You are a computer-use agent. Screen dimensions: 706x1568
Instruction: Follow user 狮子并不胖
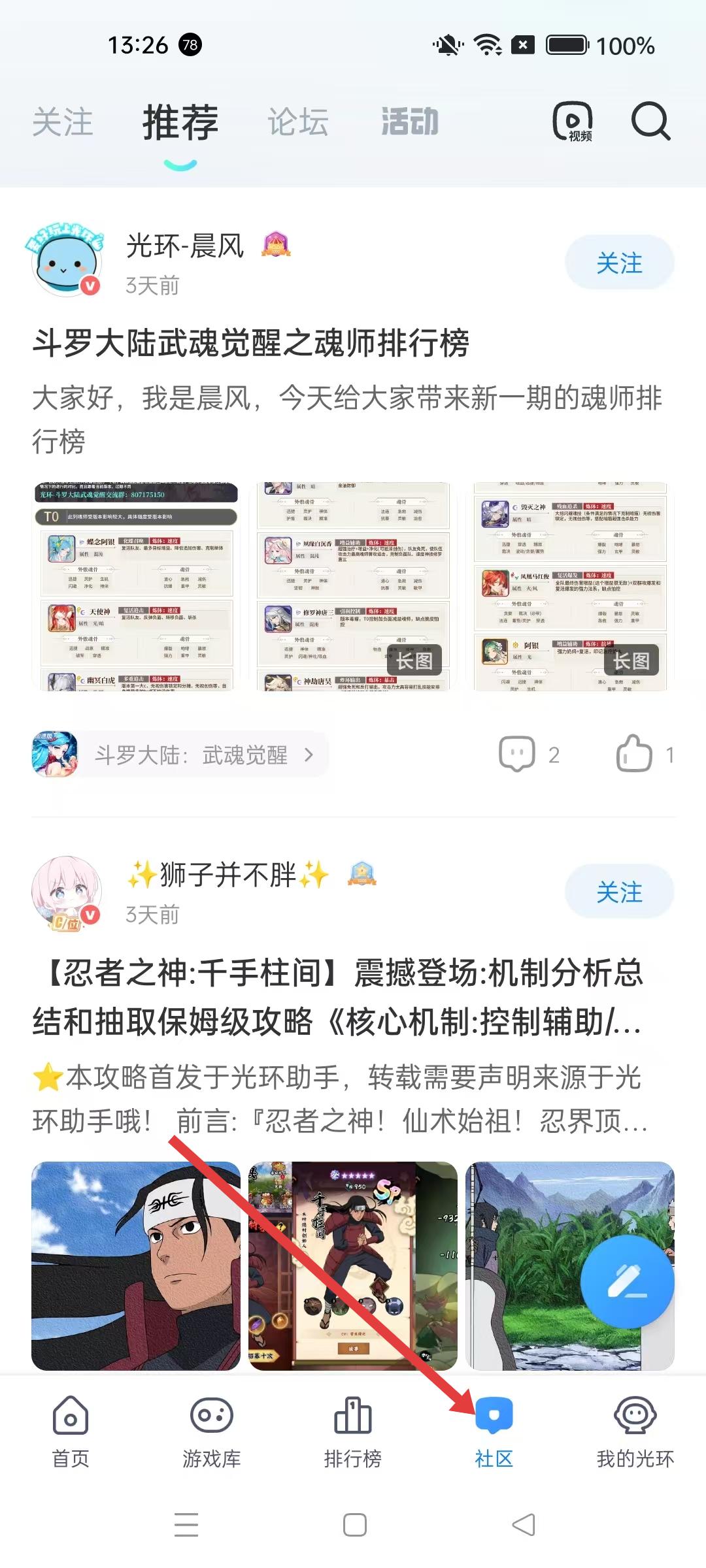618,892
